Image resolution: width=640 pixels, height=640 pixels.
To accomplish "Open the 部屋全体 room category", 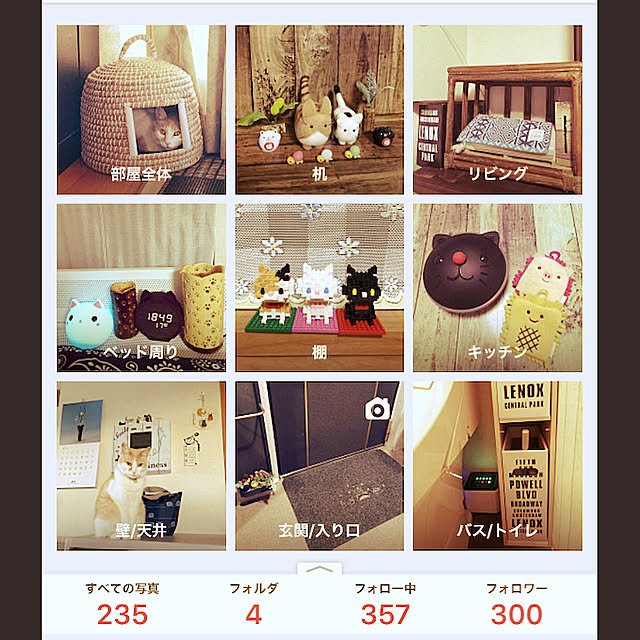I will click(141, 109).
